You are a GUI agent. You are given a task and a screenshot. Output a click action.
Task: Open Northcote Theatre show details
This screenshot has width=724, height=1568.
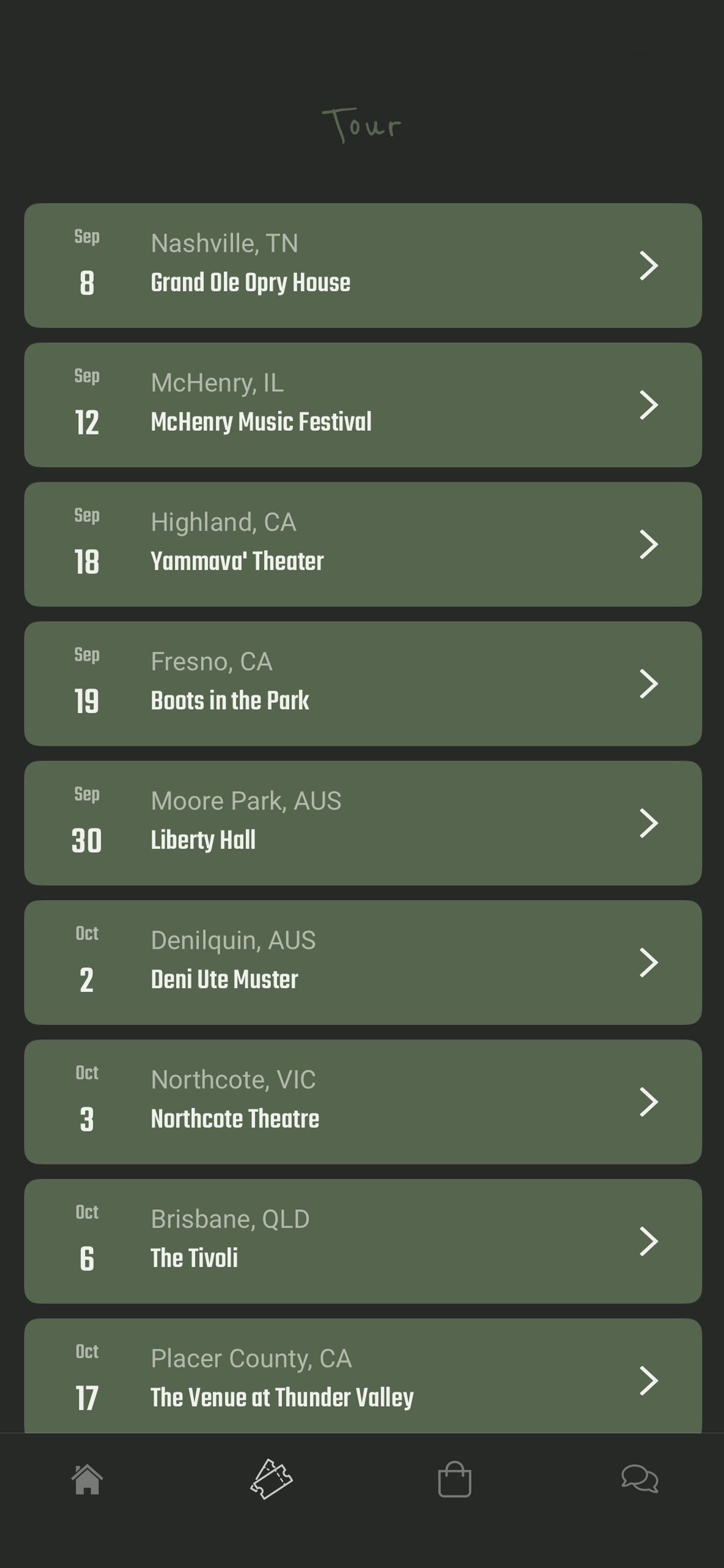click(363, 1102)
